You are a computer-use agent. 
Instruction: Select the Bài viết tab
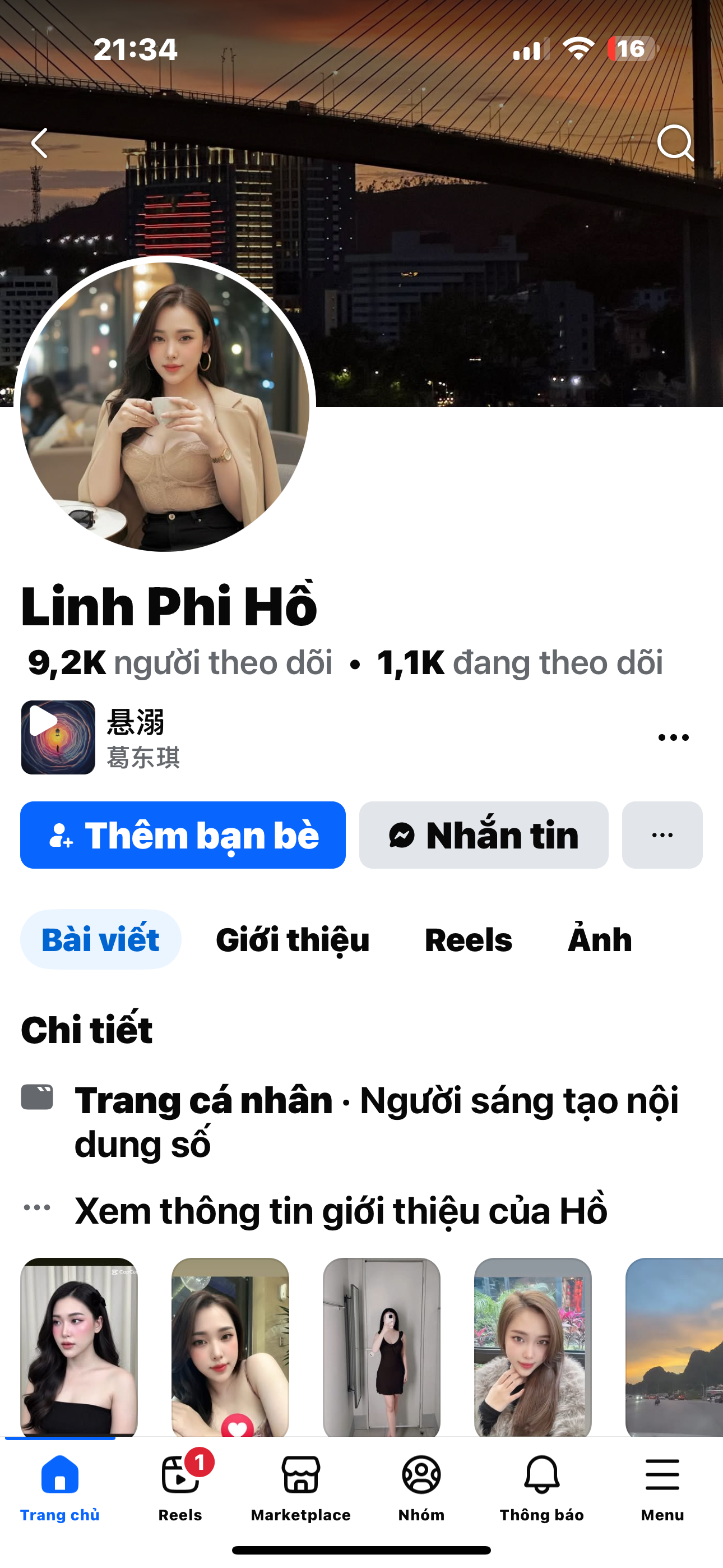click(100, 939)
